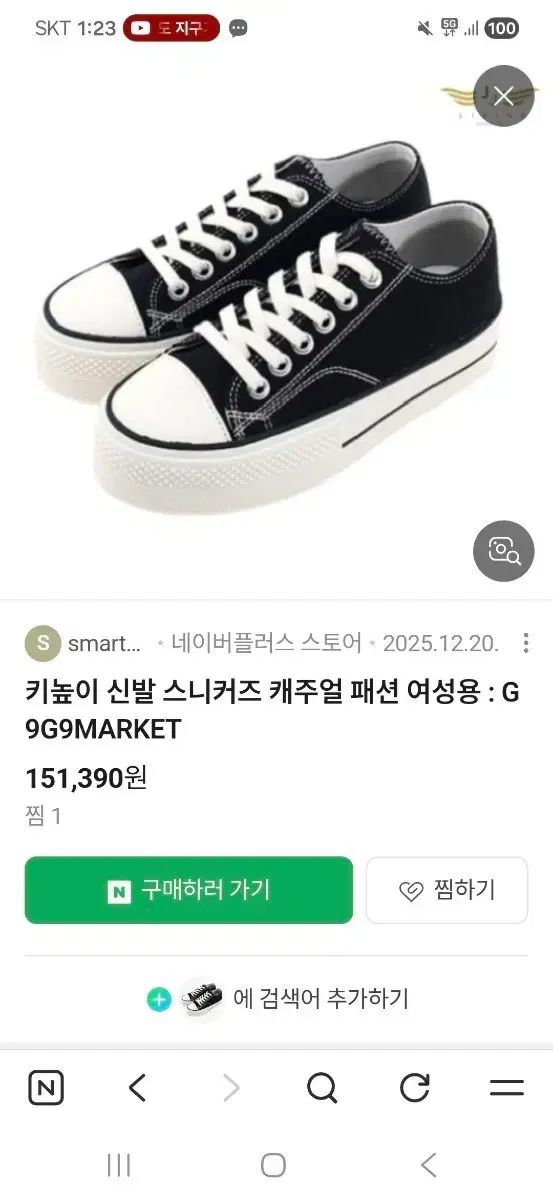Open the overflow menu beside the date
The image size is (553, 1200).
coord(526,643)
